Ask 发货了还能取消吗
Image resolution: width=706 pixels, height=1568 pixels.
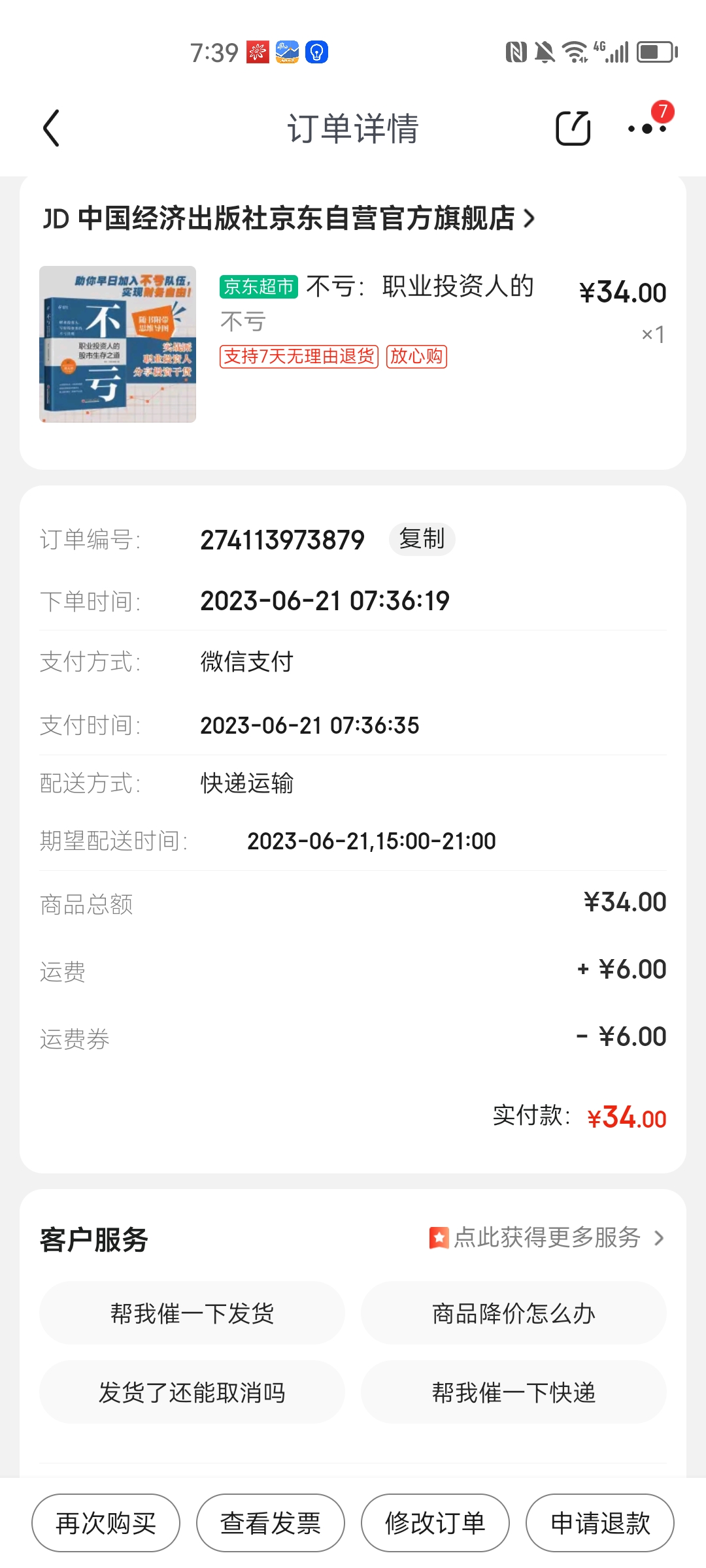pyautogui.click(x=192, y=1392)
